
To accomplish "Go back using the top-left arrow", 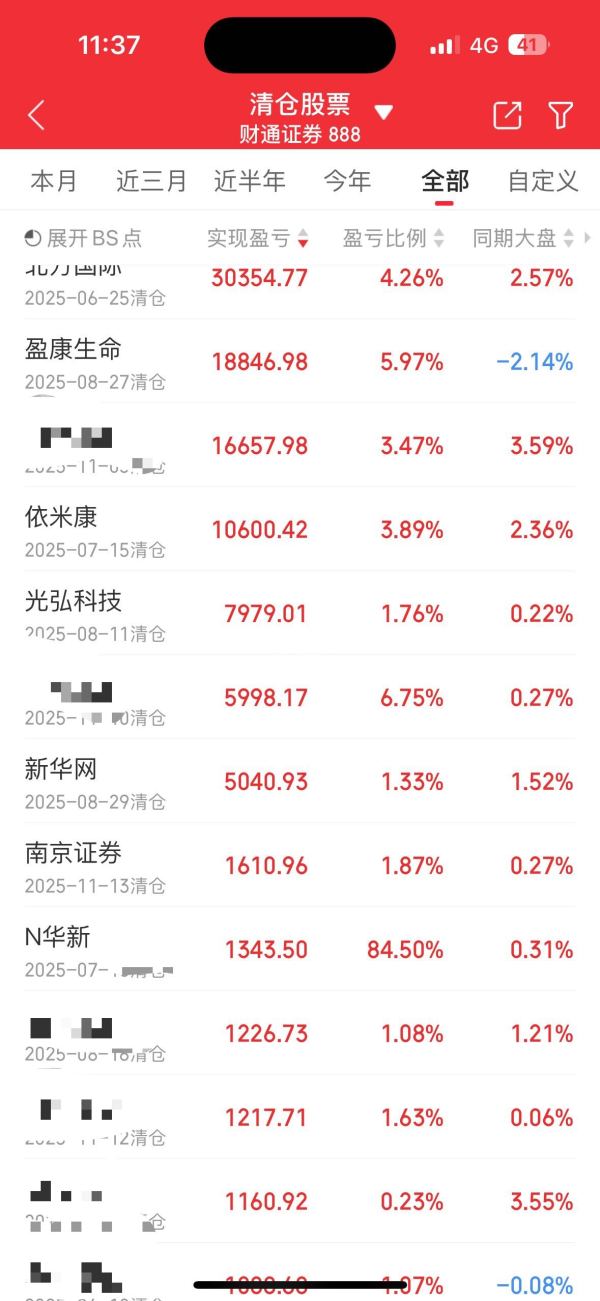I will (37, 115).
